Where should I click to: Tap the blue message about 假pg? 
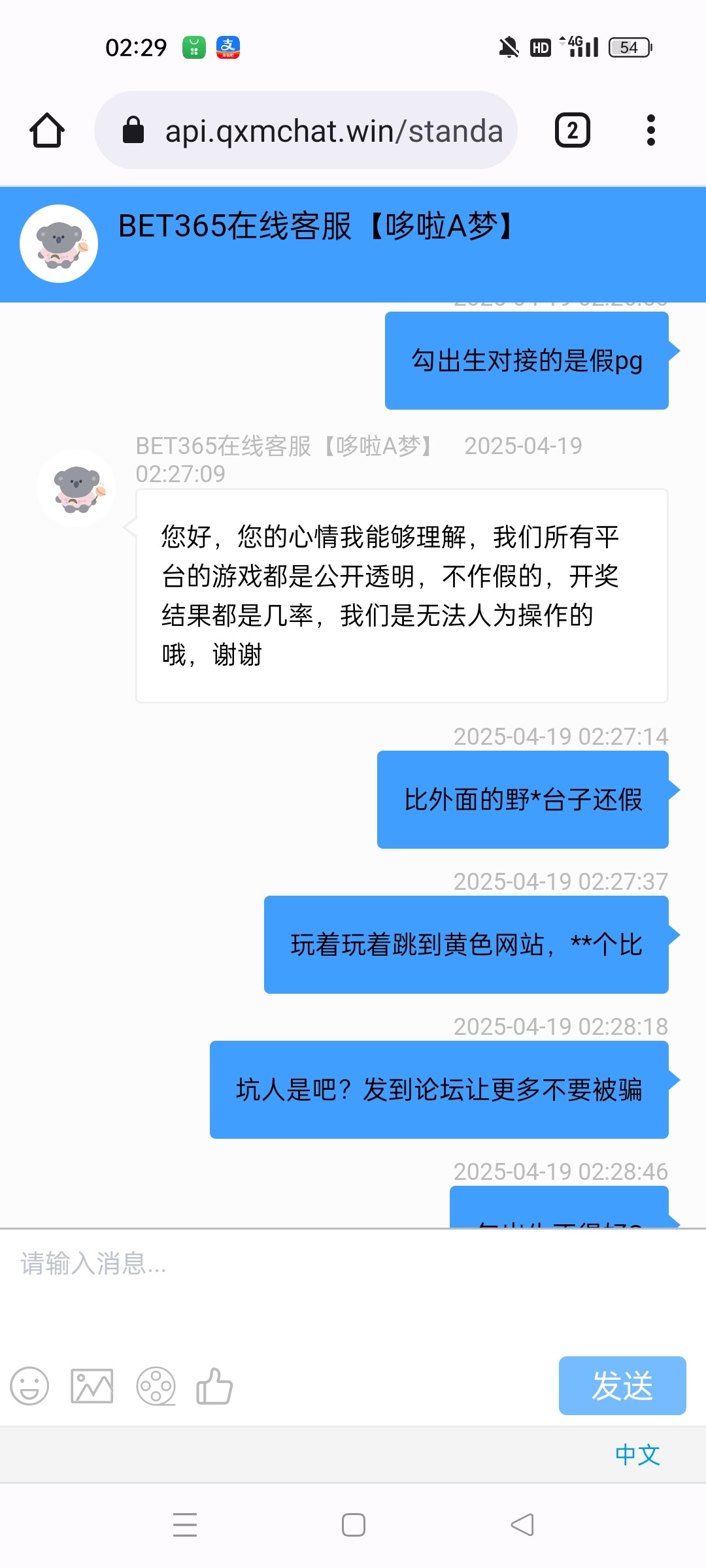[x=527, y=359]
